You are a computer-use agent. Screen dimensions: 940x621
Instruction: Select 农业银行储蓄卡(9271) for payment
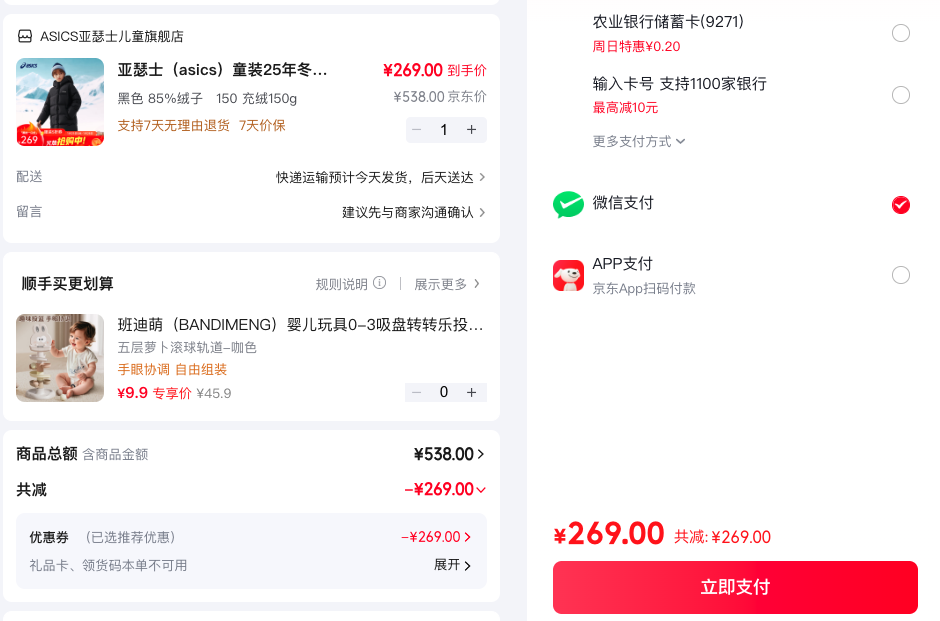[x=900, y=33]
